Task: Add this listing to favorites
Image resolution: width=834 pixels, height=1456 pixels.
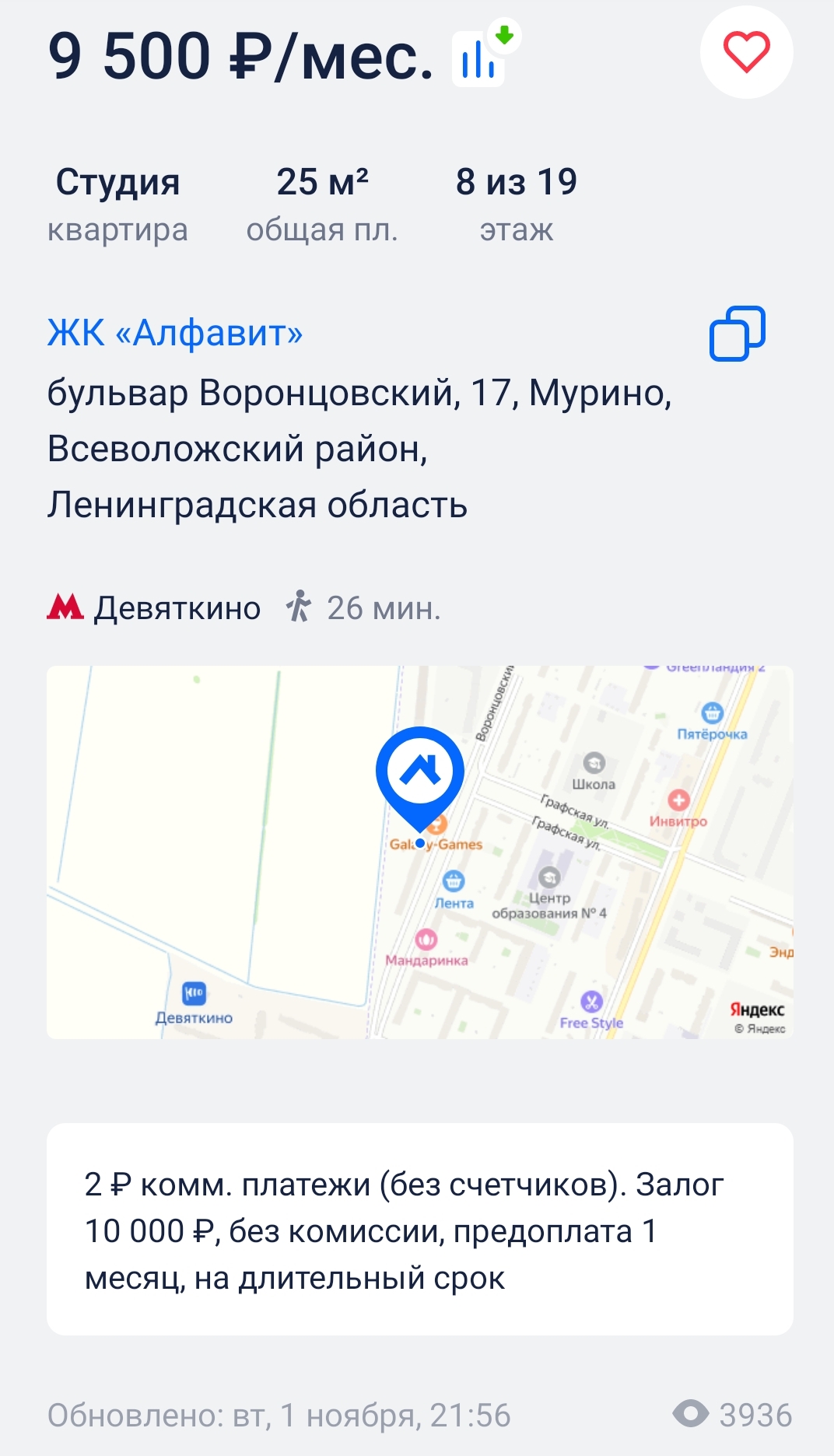Action: click(x=746, y=53)
